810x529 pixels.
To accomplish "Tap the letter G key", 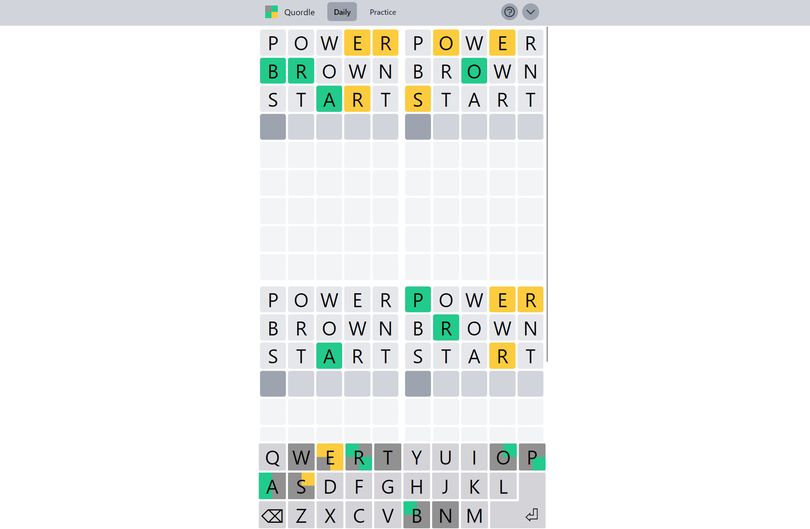I will pos(387,486).
